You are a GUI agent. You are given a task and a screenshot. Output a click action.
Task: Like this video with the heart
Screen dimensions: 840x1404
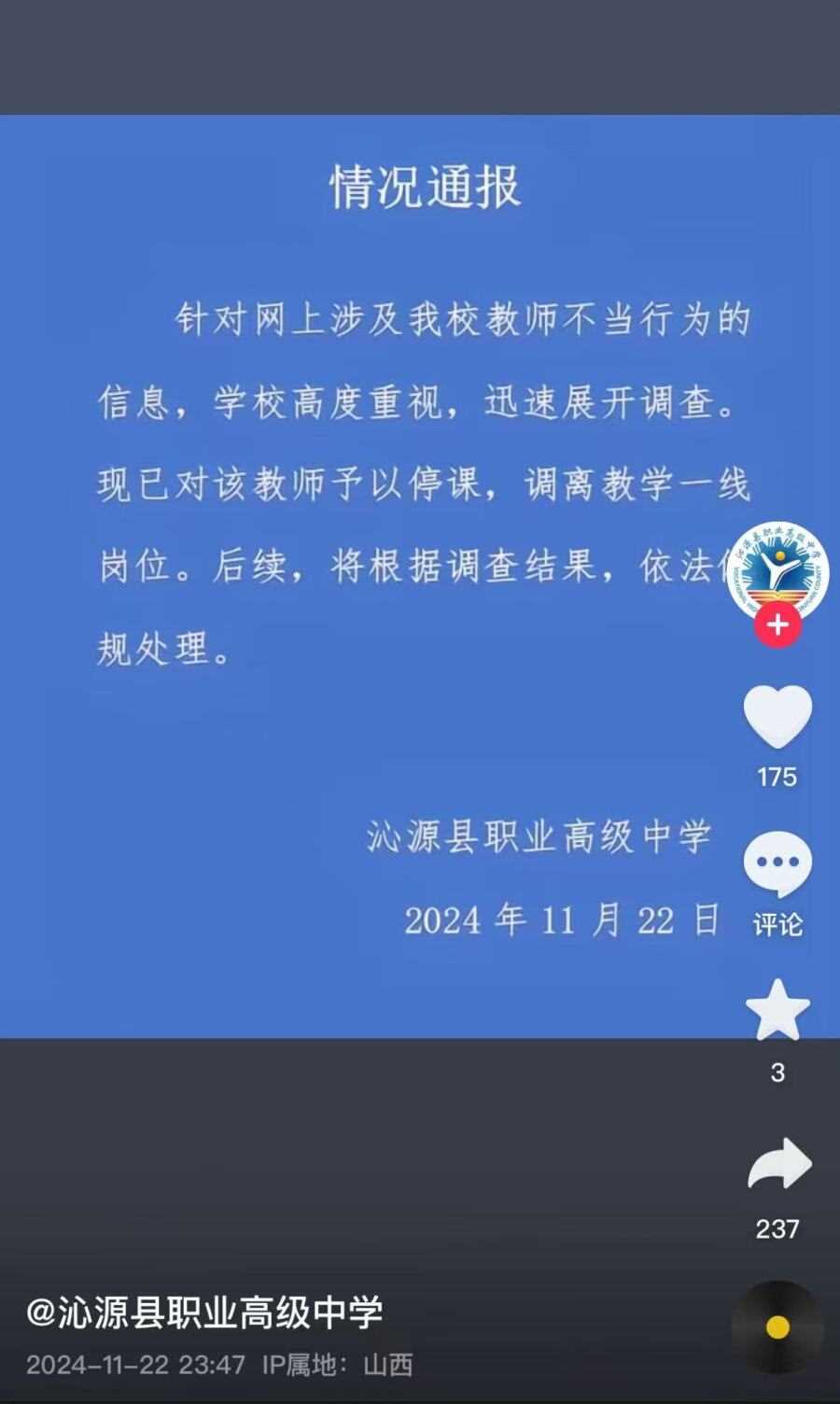777,716
